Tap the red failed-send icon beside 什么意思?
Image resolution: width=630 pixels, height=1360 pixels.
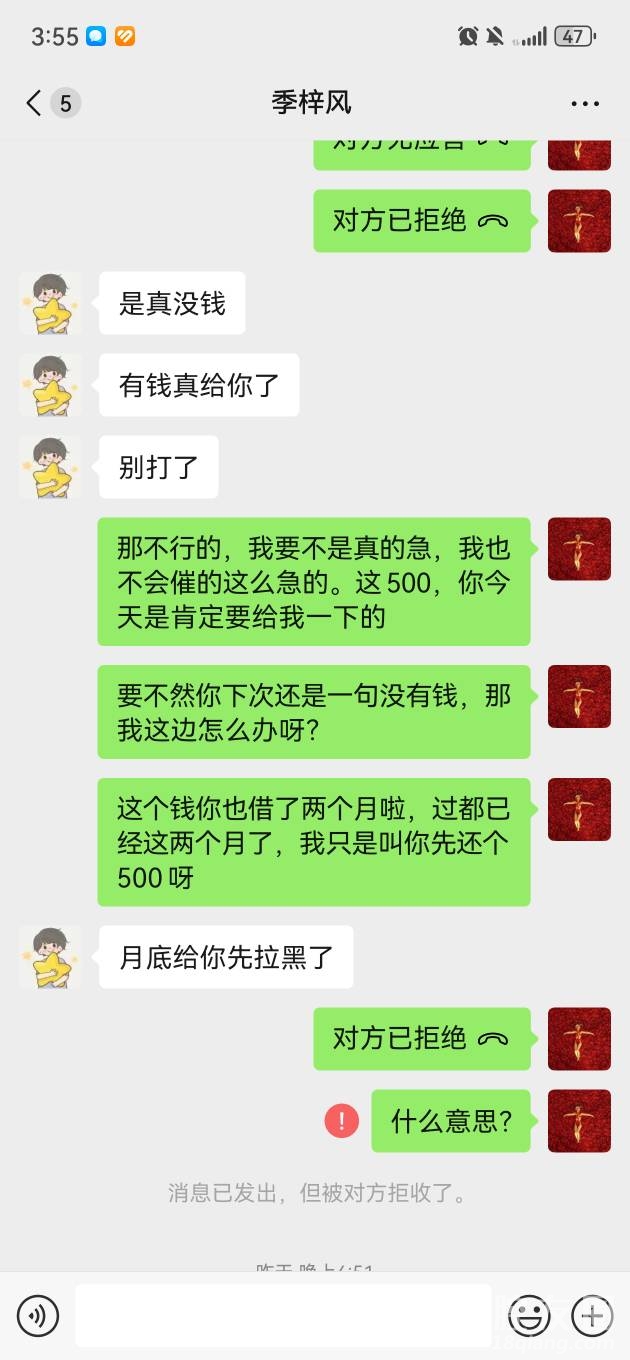point(342,1120)
